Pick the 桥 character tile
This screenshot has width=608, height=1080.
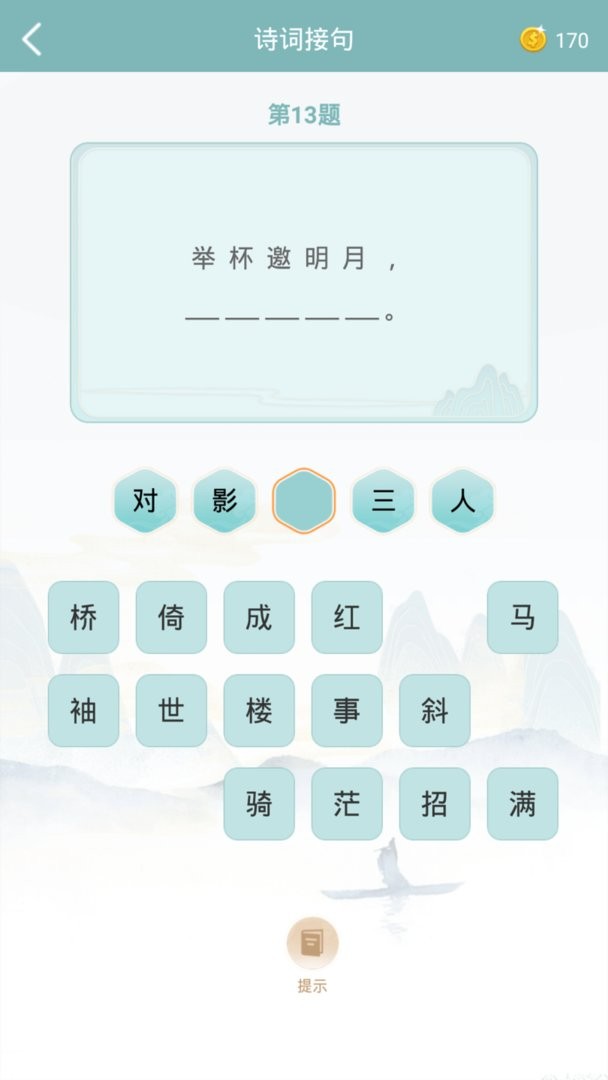(x=83, y=617)
